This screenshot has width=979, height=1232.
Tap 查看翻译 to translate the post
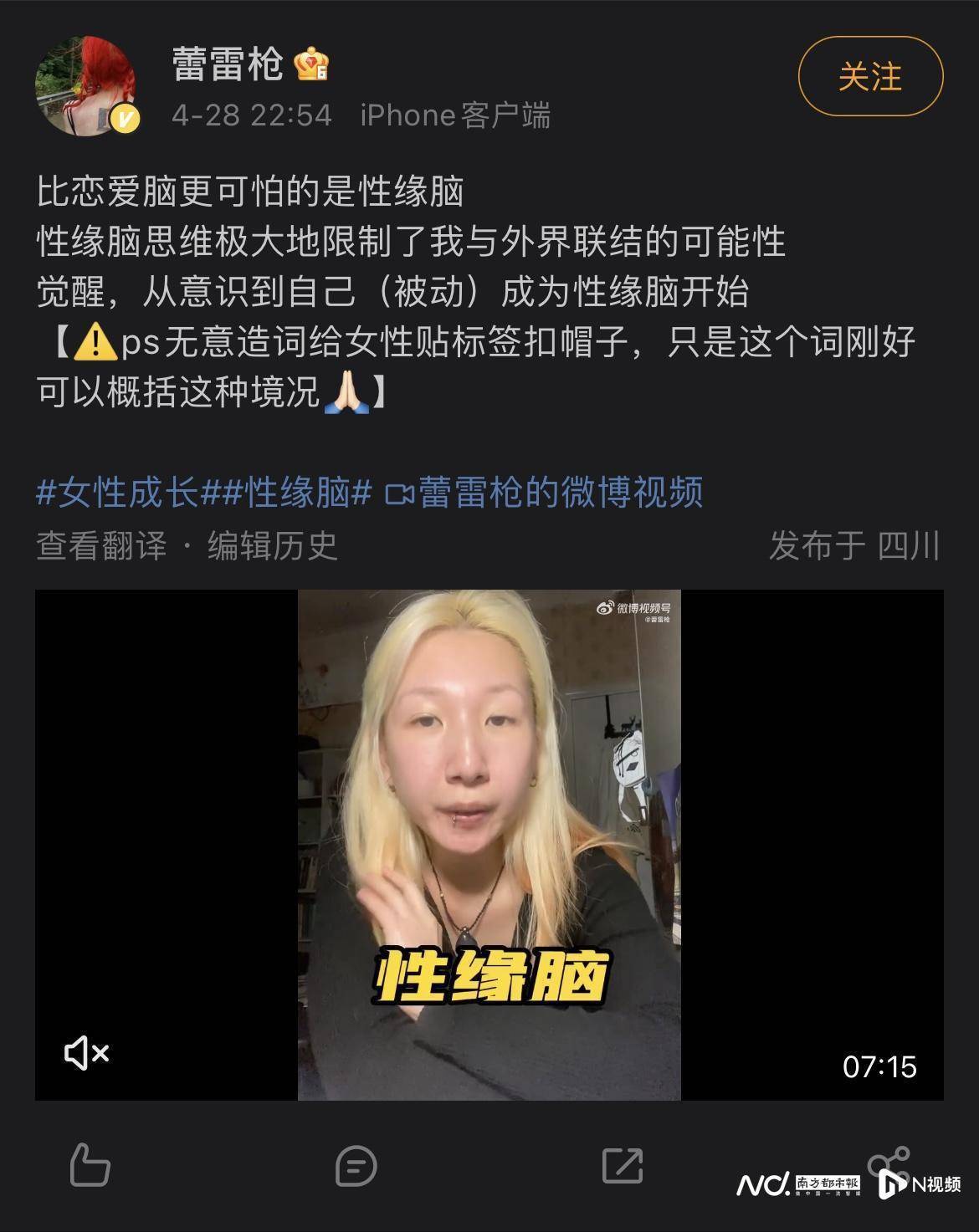click(x=101, y=546)
